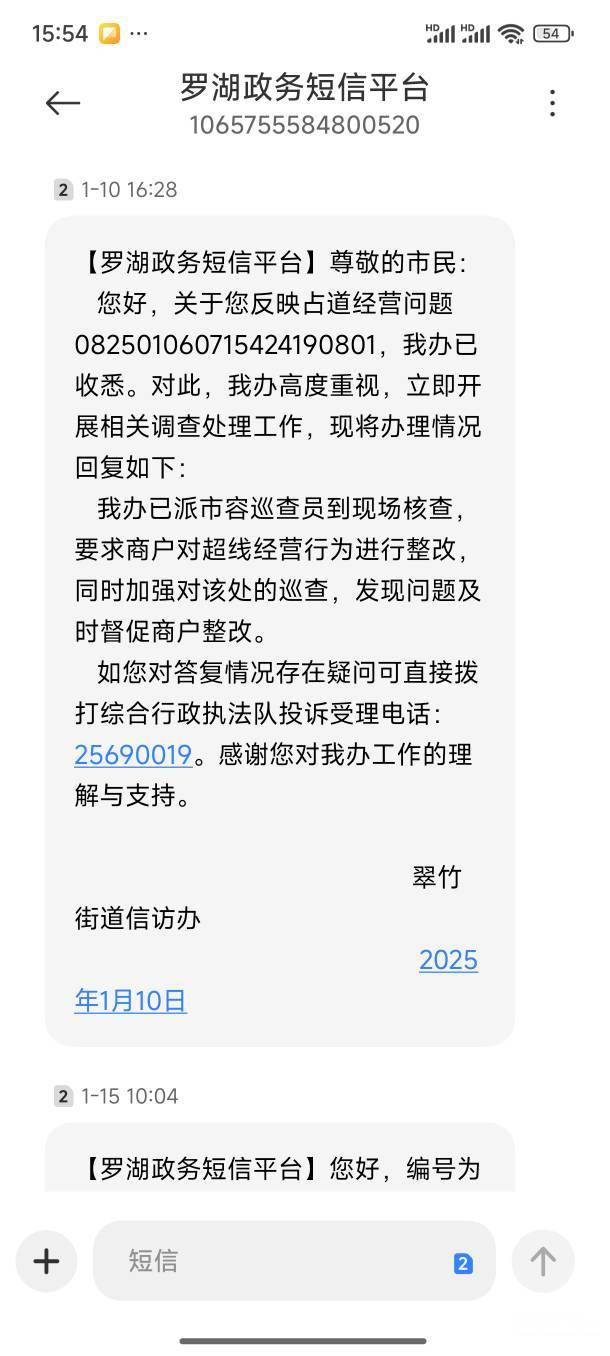Open the plus attachment button
Image resolution: width=610 pixels, height=1356 pixels.
point(47,1261)
